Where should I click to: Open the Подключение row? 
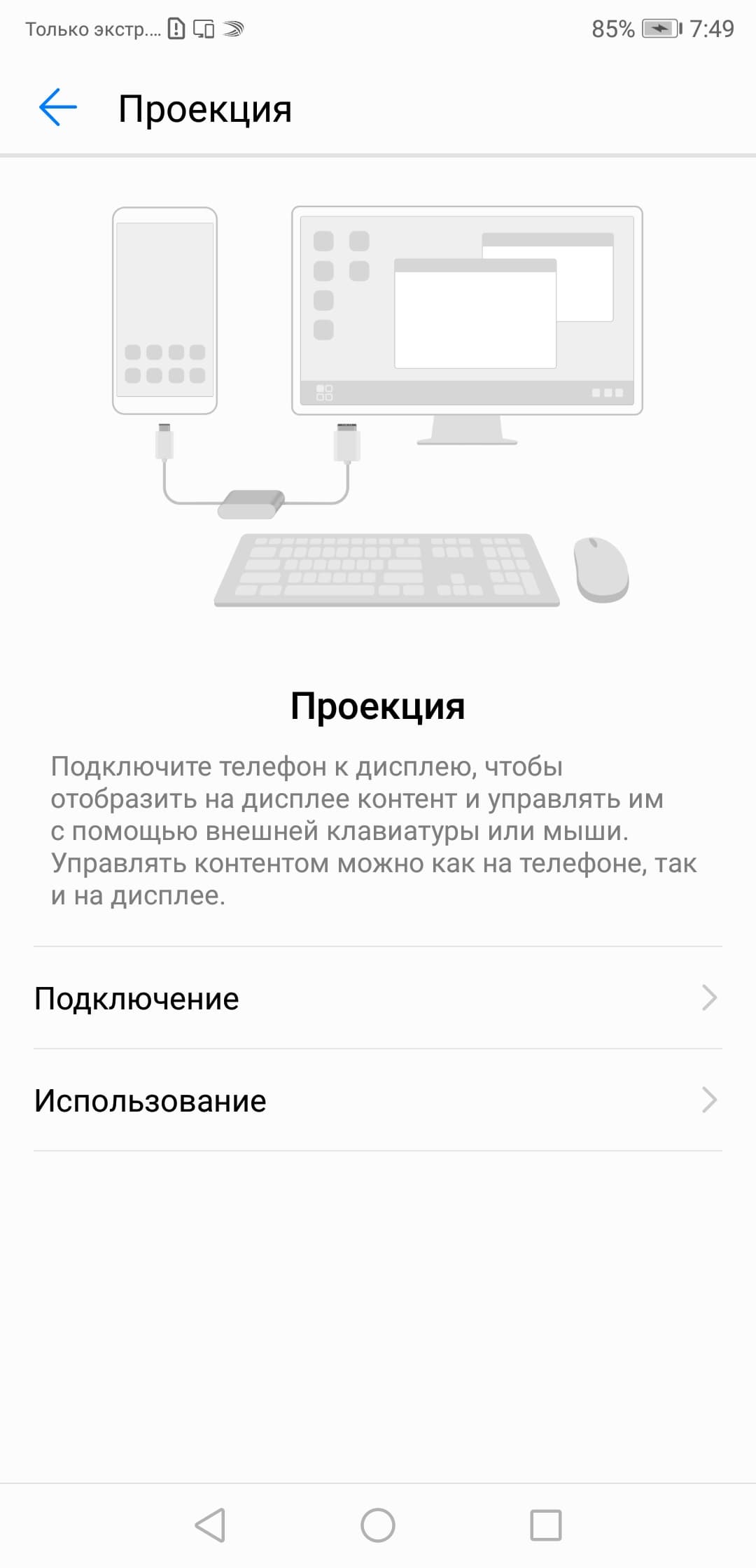pyautogui.click(x=377, y=998)
